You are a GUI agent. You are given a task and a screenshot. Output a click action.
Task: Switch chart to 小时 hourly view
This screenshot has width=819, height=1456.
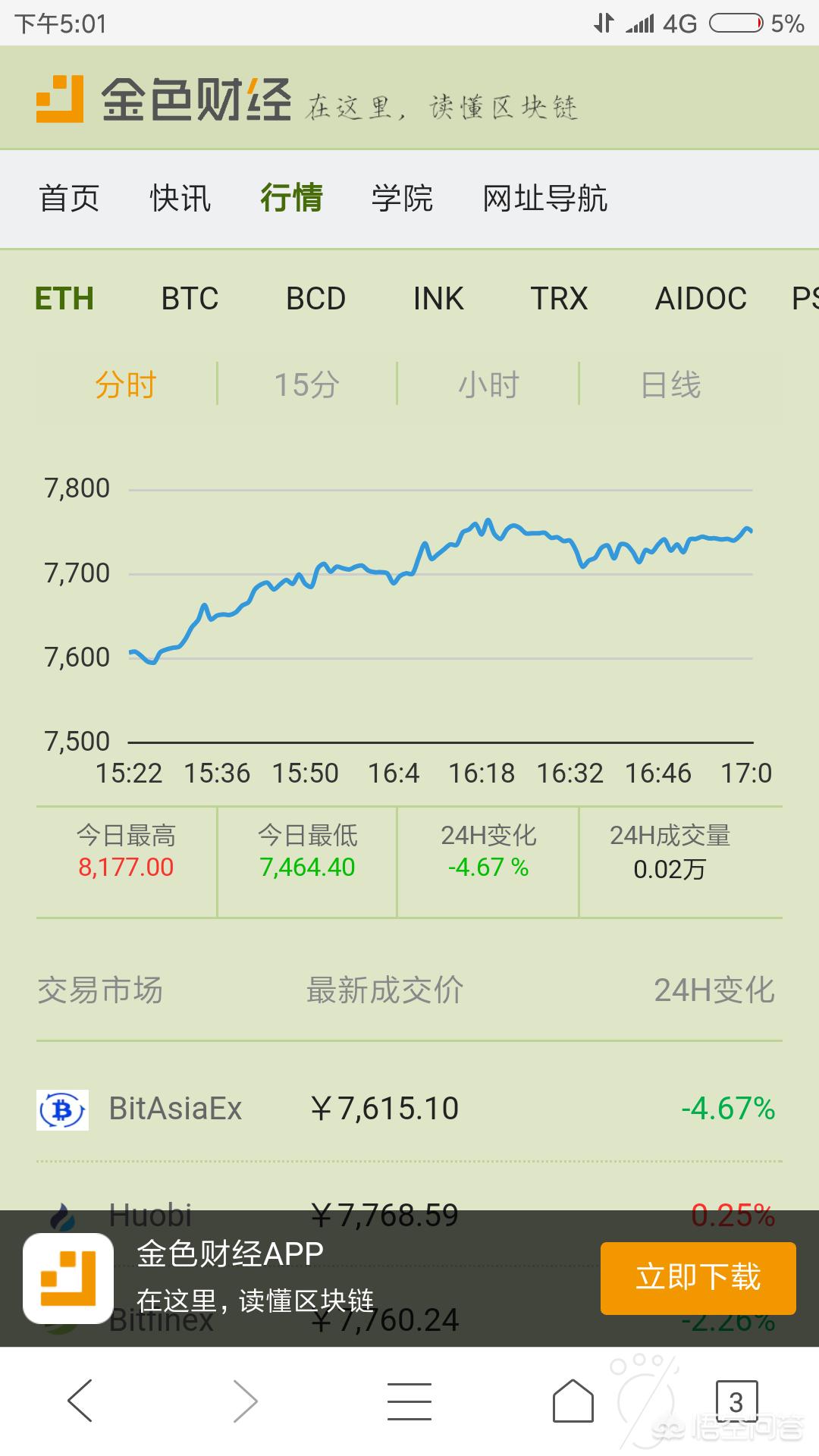click(488, 384)
